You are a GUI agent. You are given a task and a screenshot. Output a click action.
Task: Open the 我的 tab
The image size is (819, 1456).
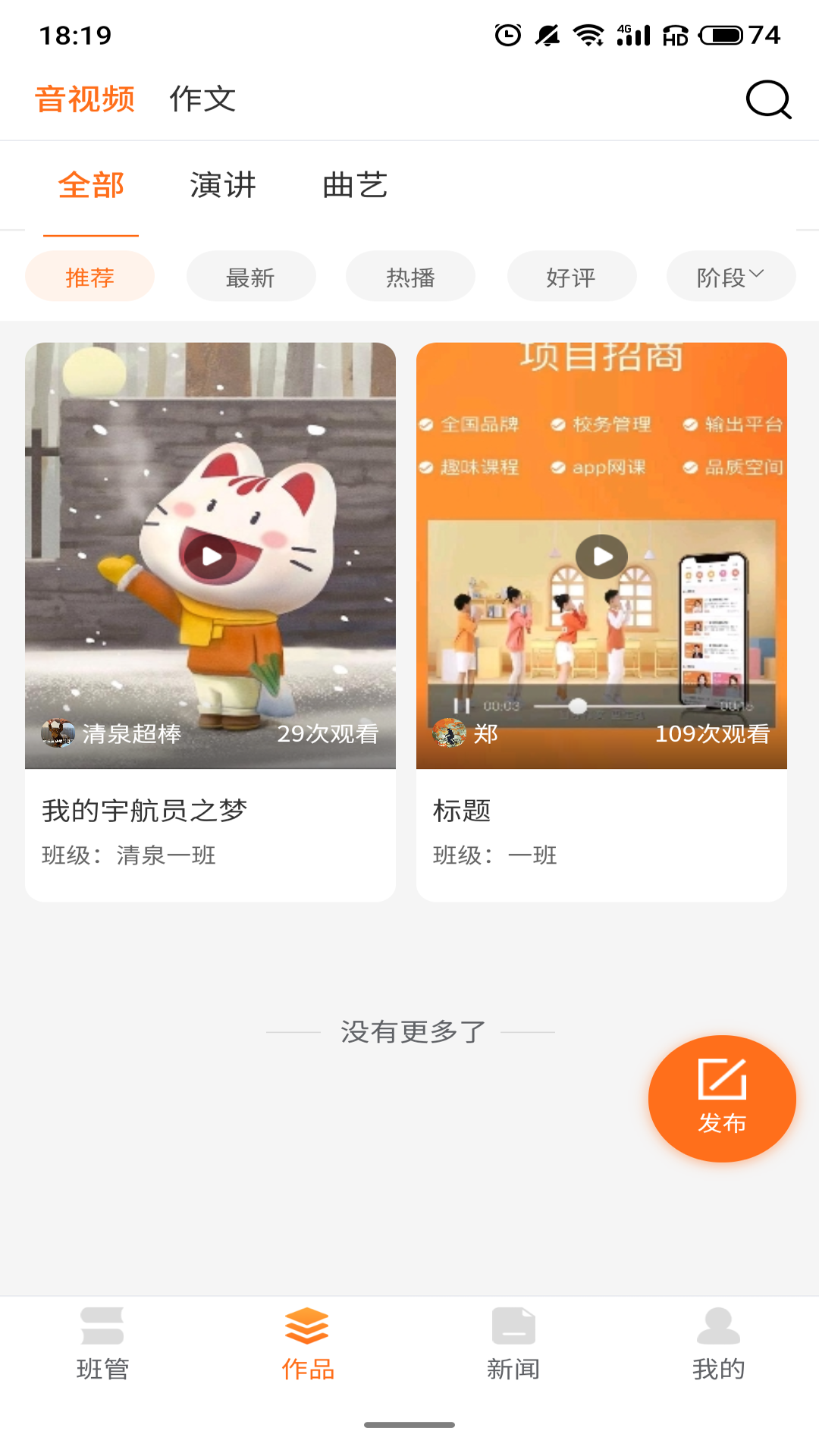[x=718, y=1344]
